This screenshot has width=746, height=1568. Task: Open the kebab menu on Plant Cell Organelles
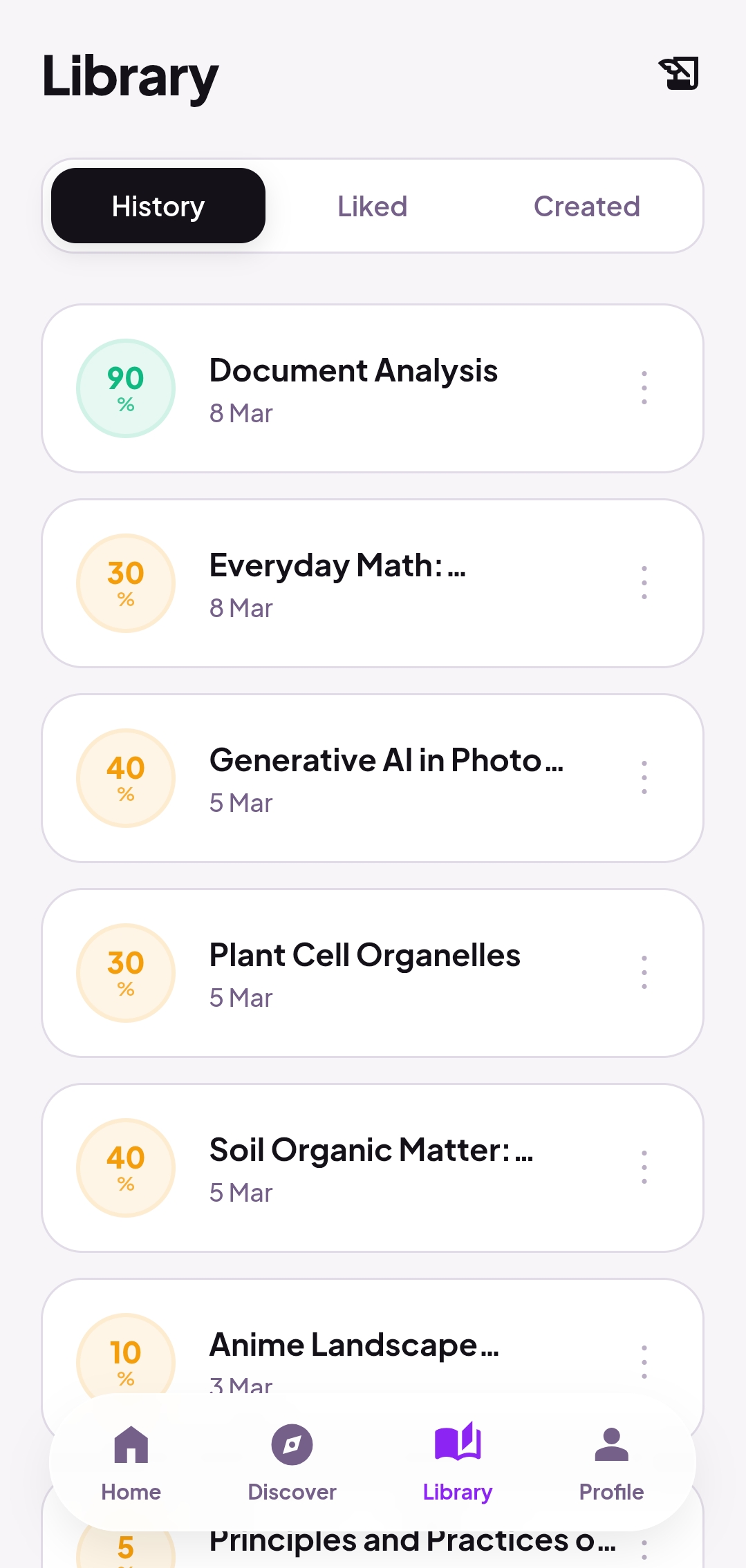coord(644,972)
